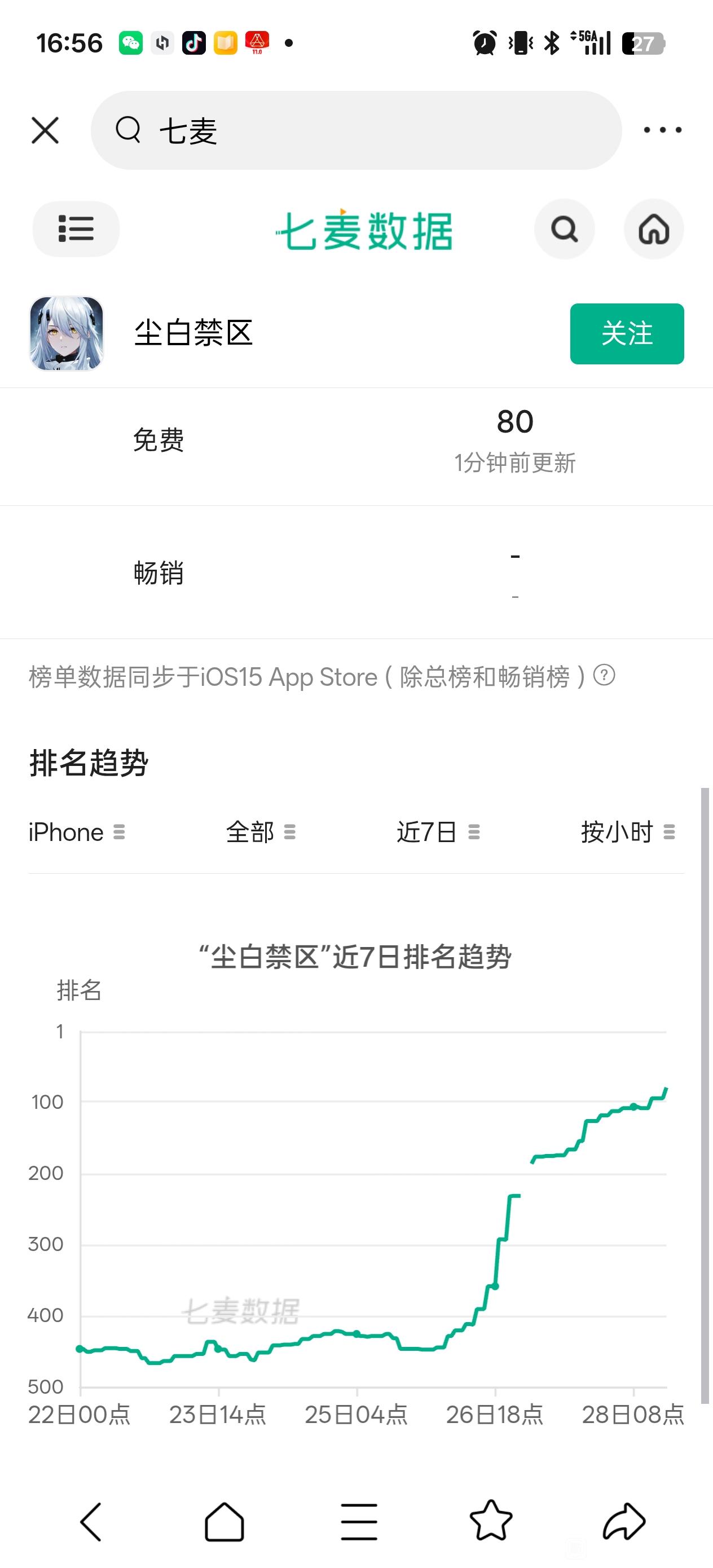The image size is (713, 1568).
Task: Share this page via arrow icon
Action: [x=624, y=1521]
